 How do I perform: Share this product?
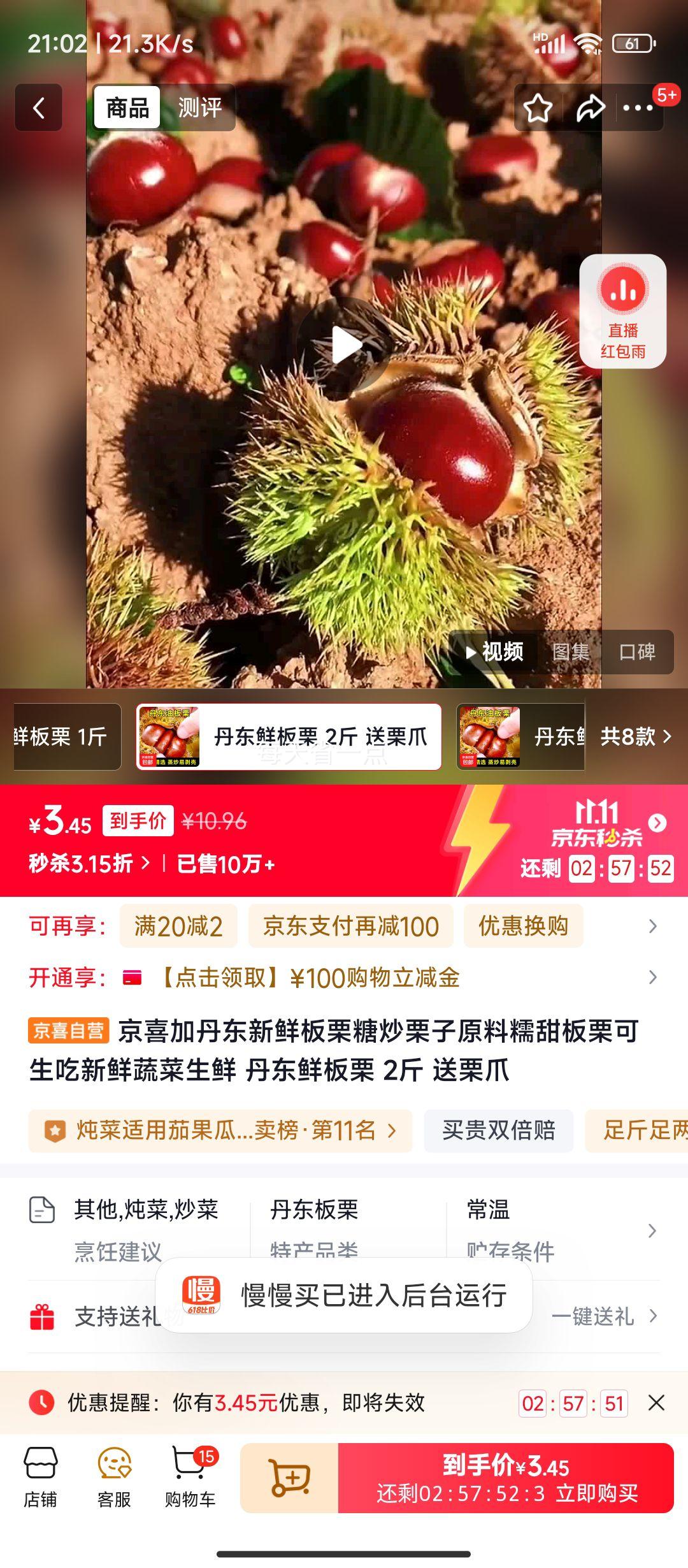(590, 108)
